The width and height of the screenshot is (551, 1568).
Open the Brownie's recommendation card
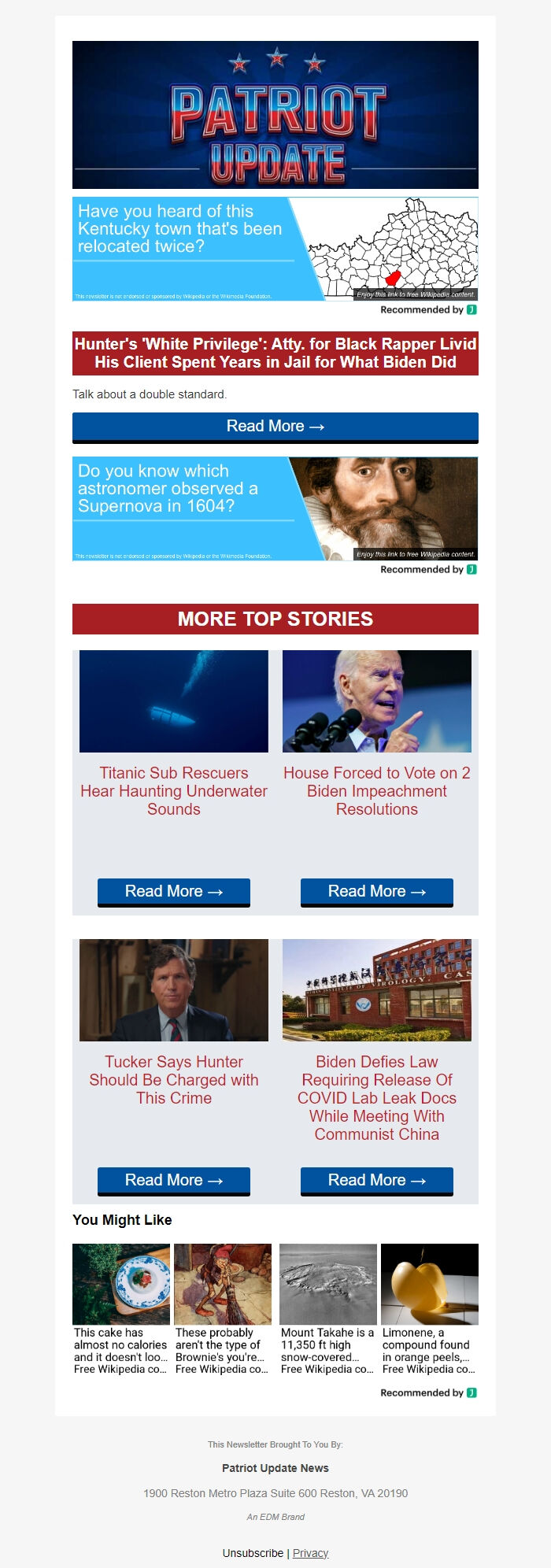[x=223, y=1308]
